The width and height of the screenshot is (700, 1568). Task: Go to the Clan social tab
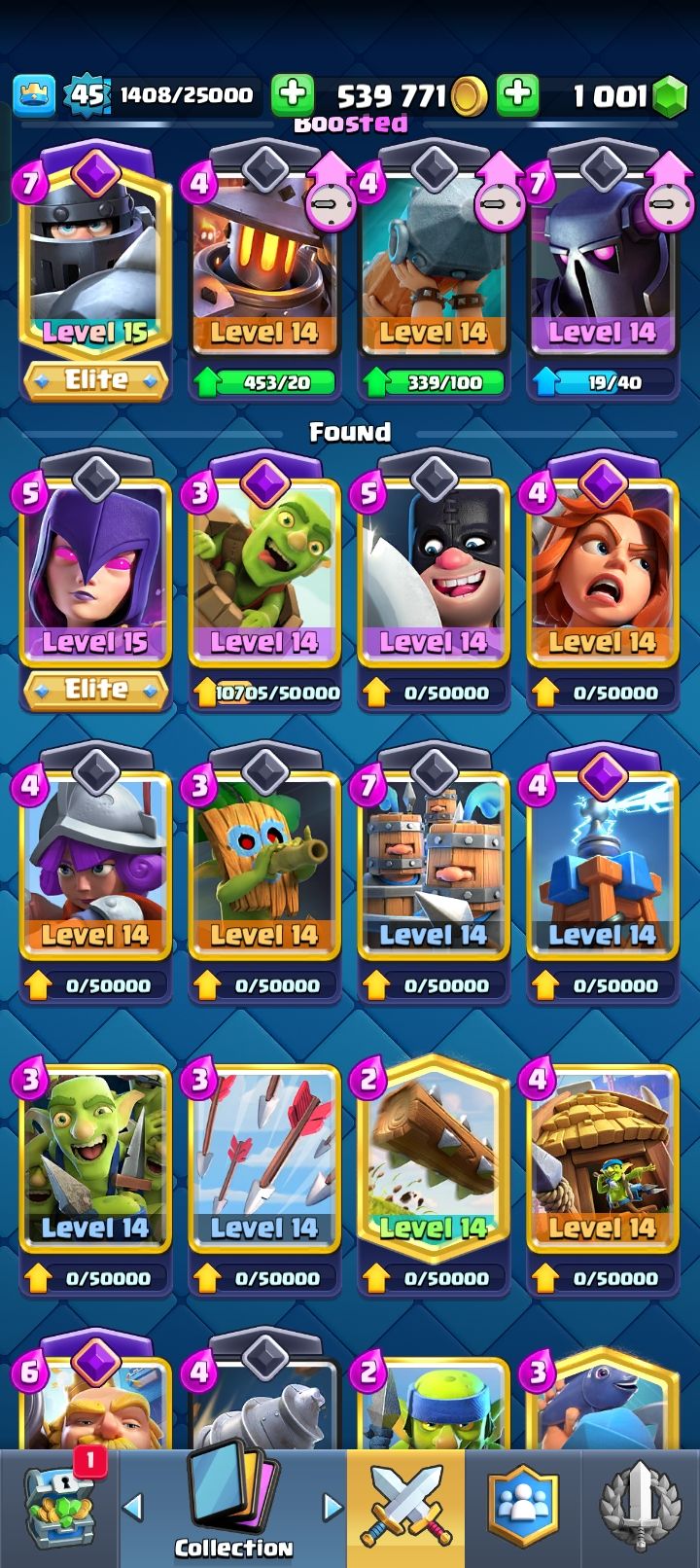524,1508
